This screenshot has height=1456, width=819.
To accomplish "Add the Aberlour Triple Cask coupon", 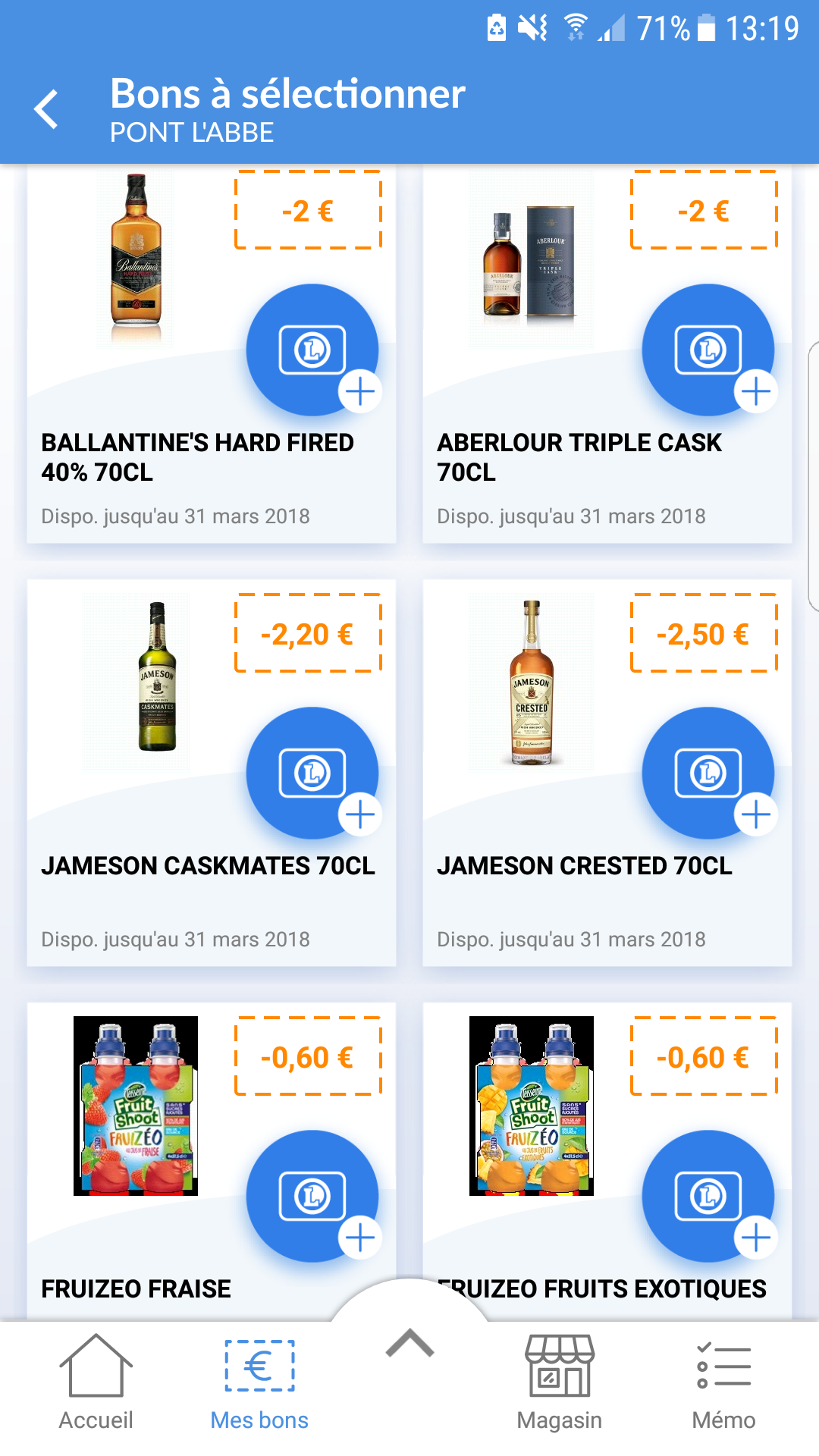I will pos(708,350).
